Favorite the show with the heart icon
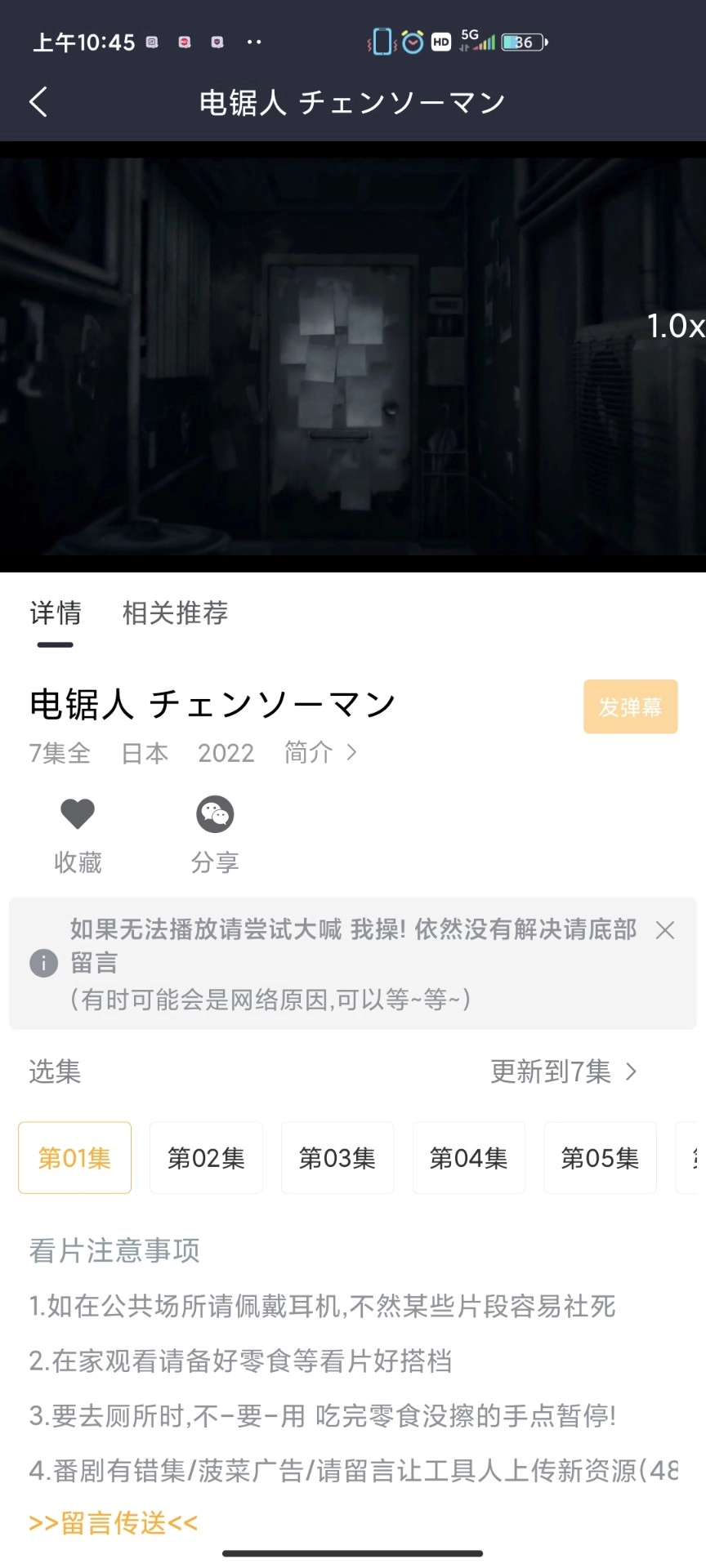The image size is (706, 1568). pos(78,813)
